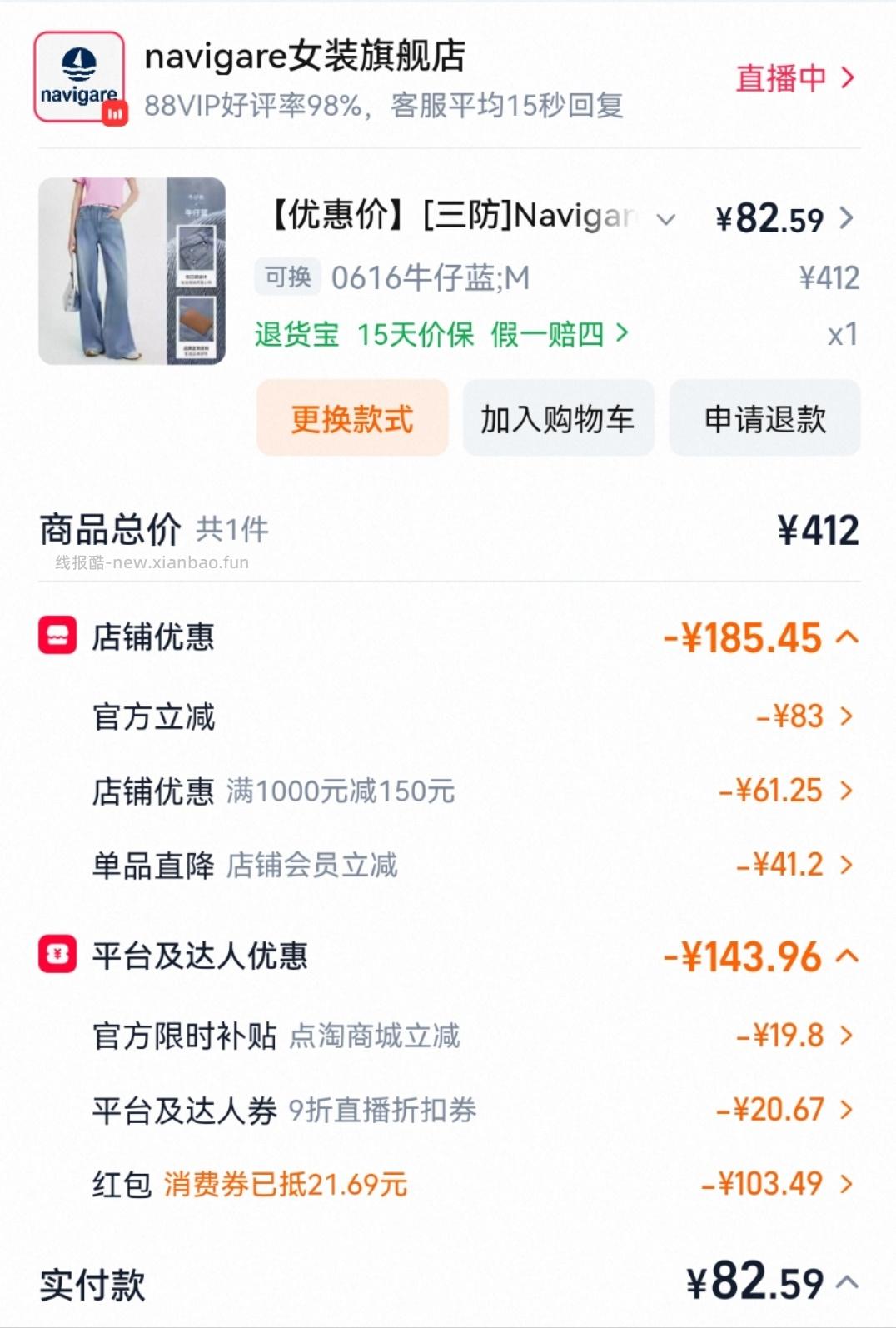Image resolution: width=896 pixels, height=1328 pixels.
Task: Click the red 店铺优惠 wave icon
Action: coord(58,636)
